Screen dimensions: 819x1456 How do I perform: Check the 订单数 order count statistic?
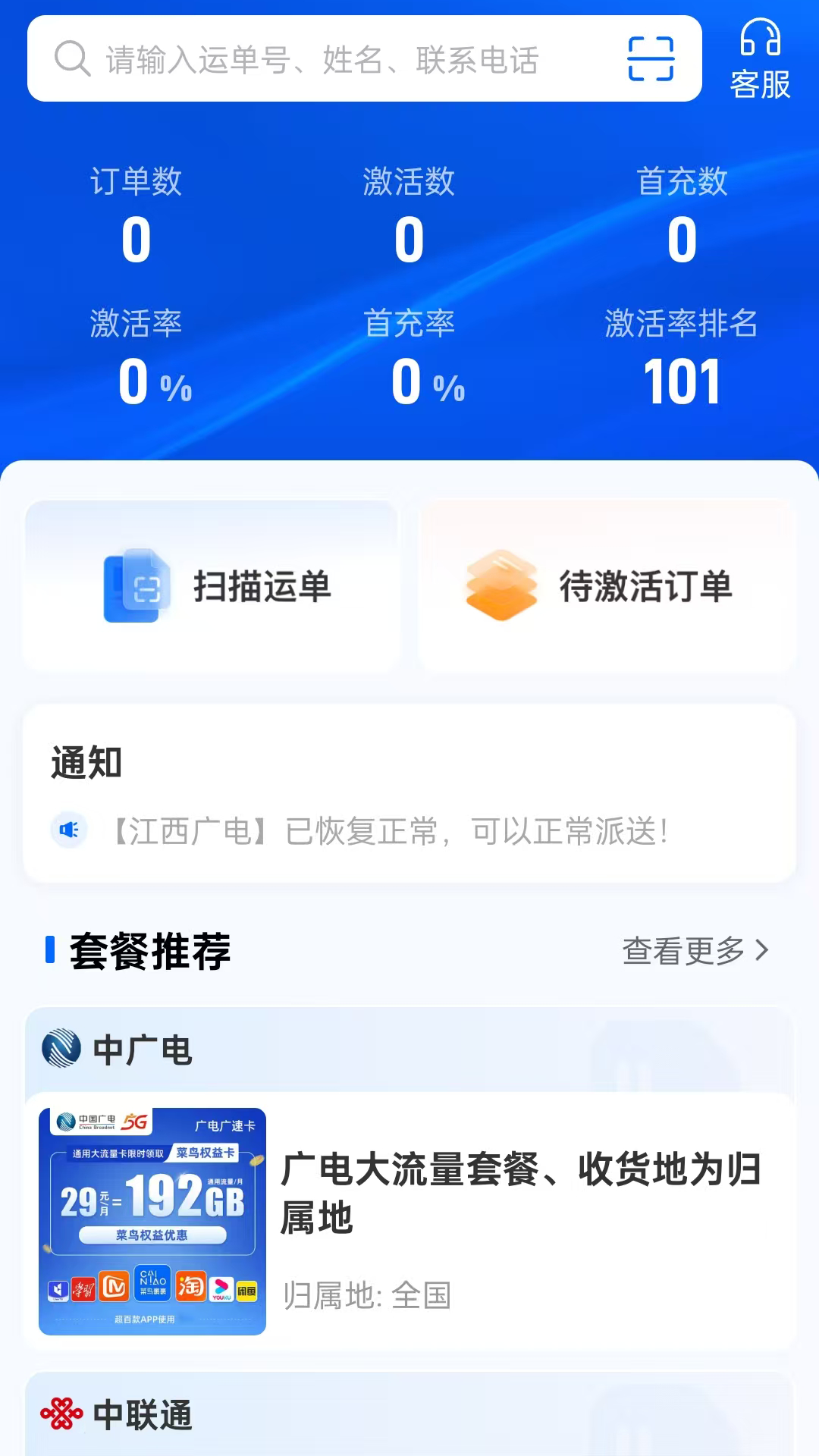(x=135, y=211)
